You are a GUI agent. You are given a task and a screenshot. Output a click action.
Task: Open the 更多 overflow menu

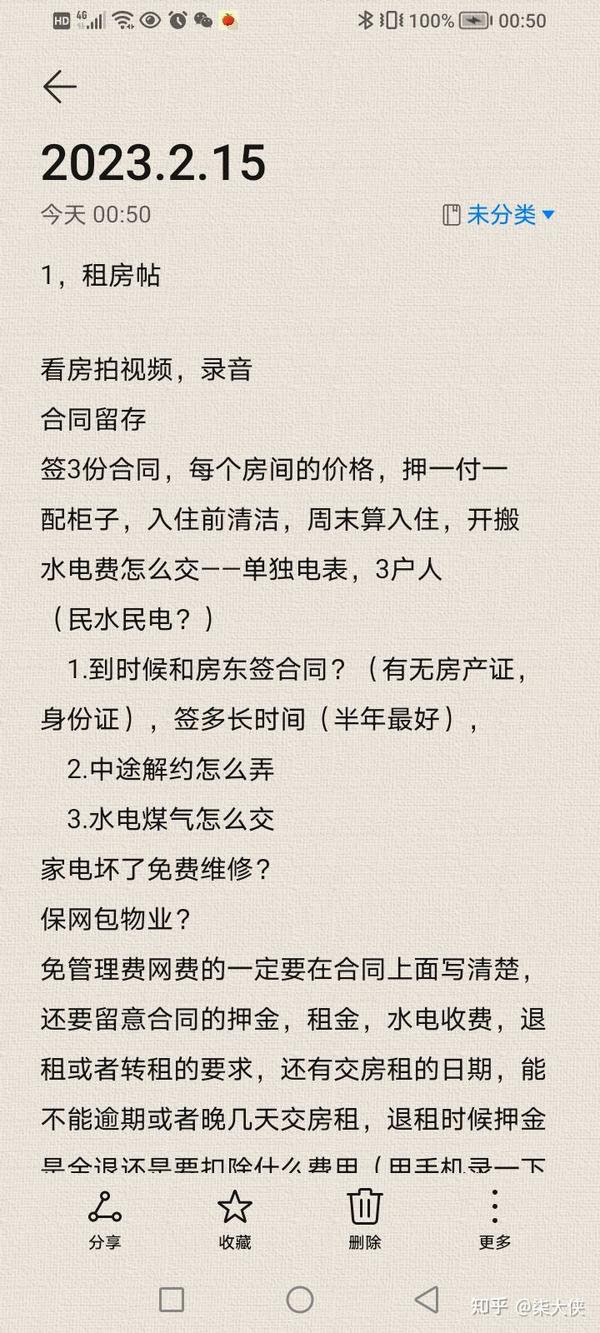495,1220
